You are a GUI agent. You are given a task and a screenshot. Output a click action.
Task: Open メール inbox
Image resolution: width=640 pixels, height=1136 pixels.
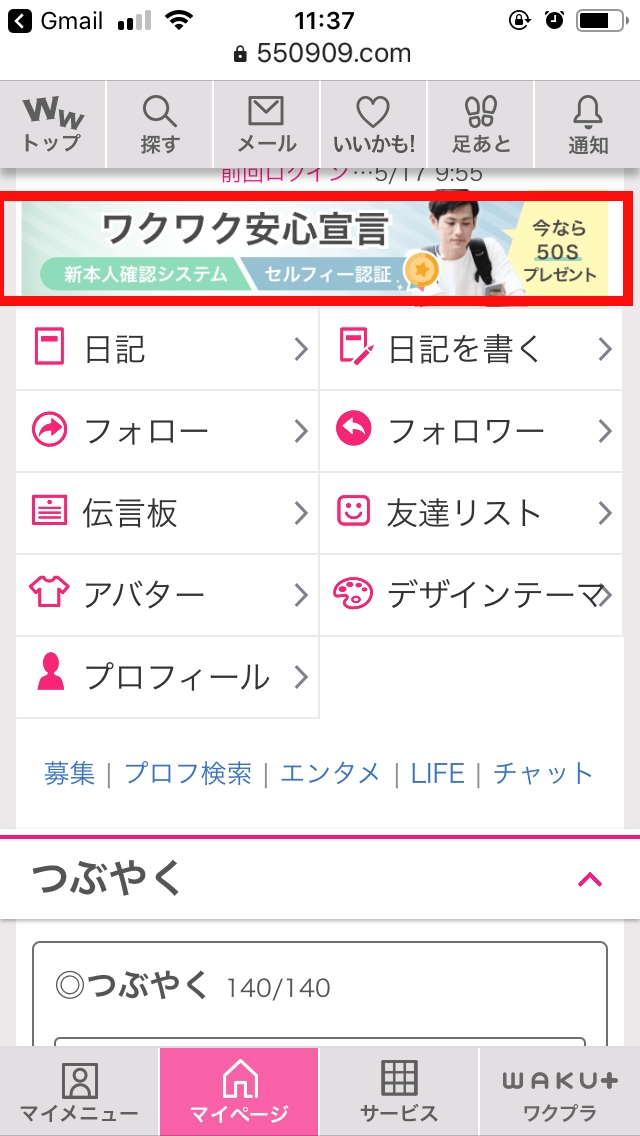pyautogui.click(x=266, y=124)
